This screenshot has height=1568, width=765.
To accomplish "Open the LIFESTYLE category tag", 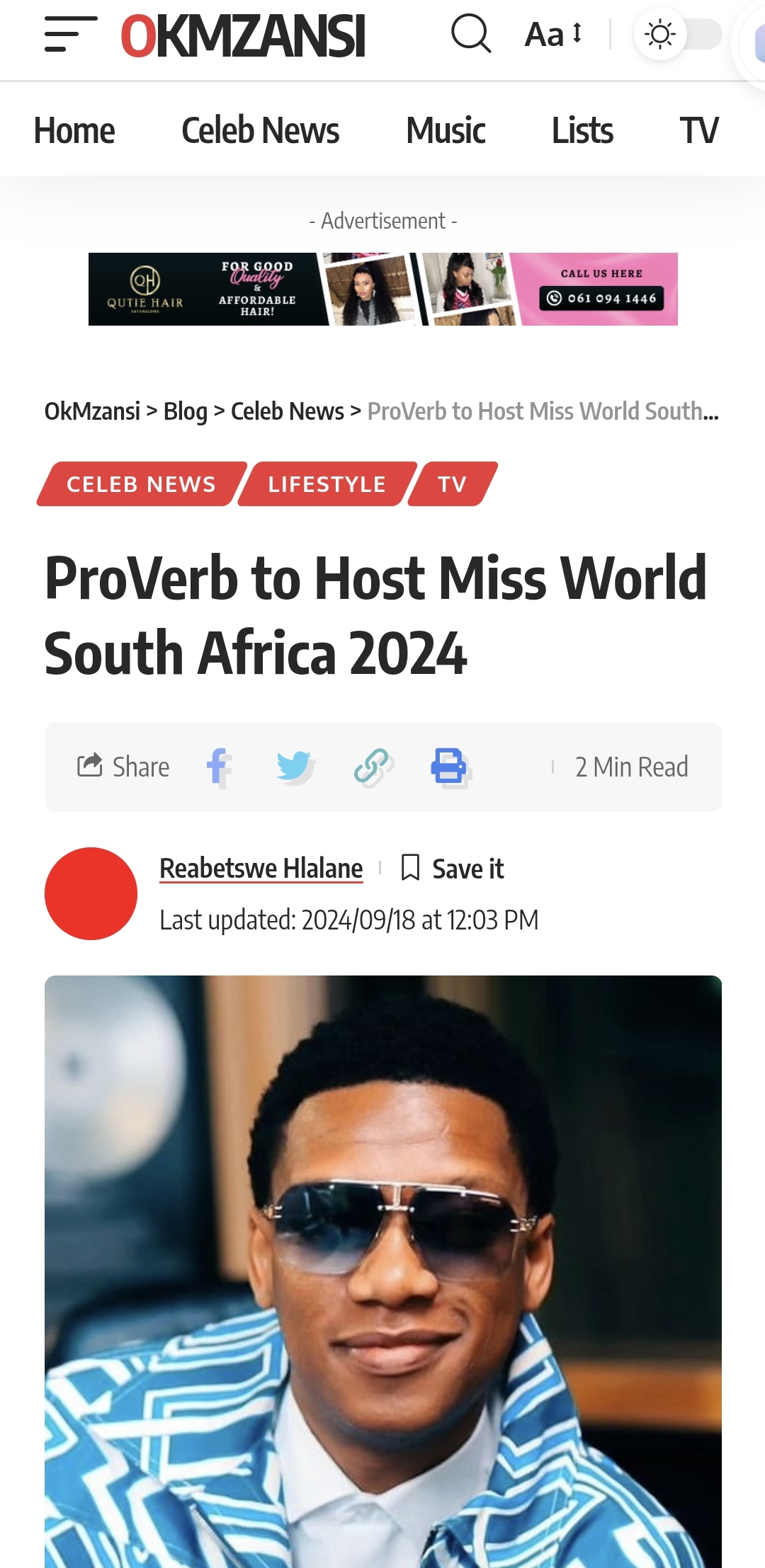I will 327,484.
